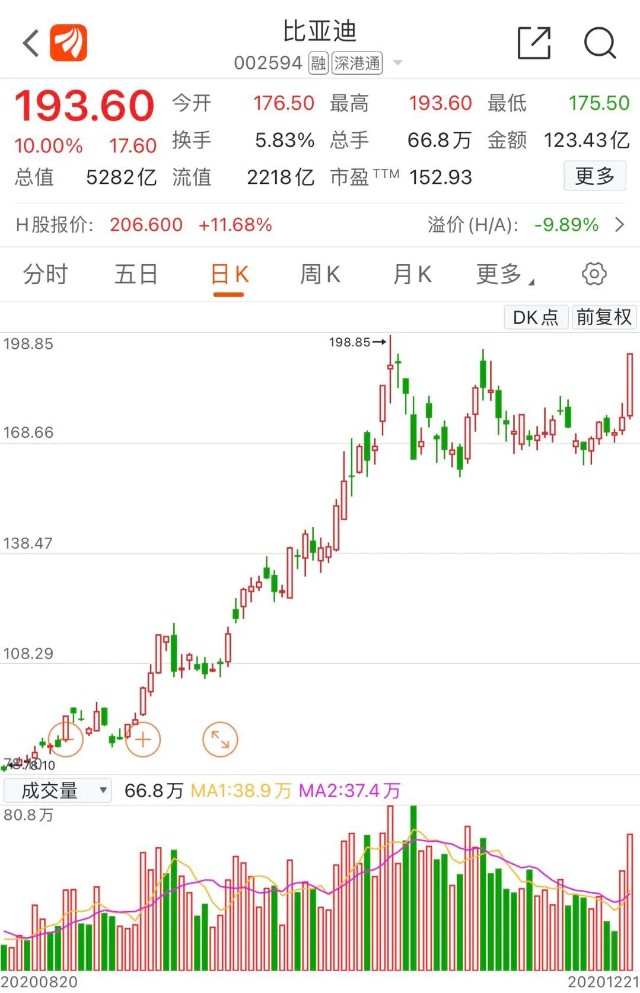Toggle the DK点 indicator
The width and height of the screenshot is (640, 993).
click(x=535, y=317)
